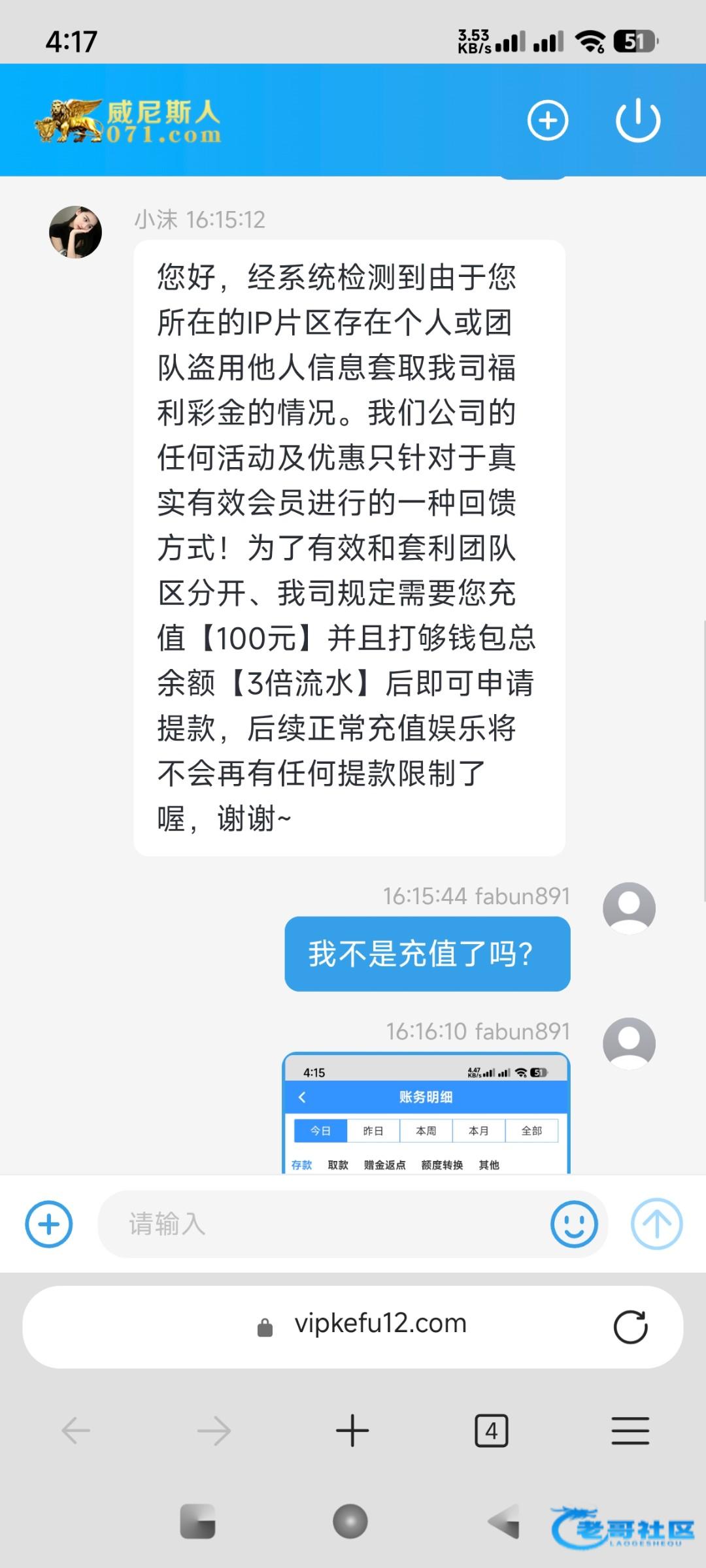This screenshot has height=1568, width=706.
Task: Open recent apps from the navigation bar
Action: (x=197, y=1522)
